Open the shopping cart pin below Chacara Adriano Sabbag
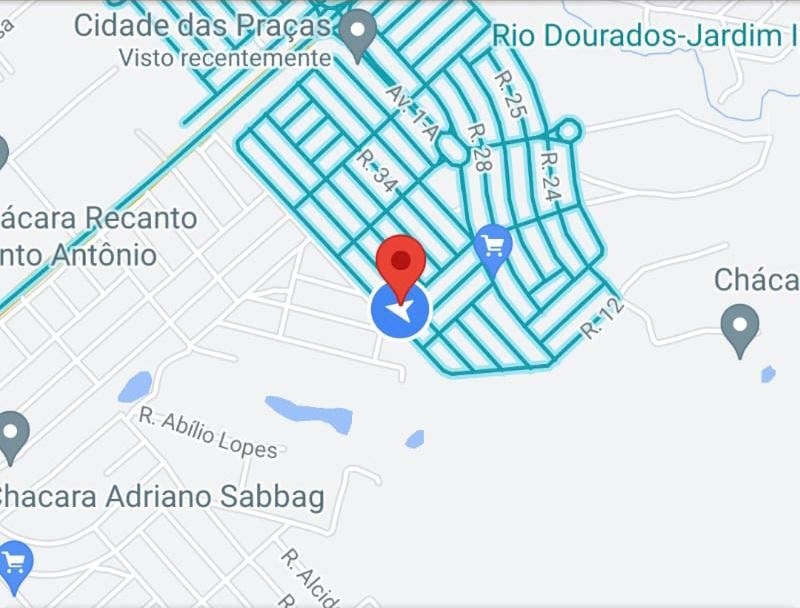 point(13,565)
